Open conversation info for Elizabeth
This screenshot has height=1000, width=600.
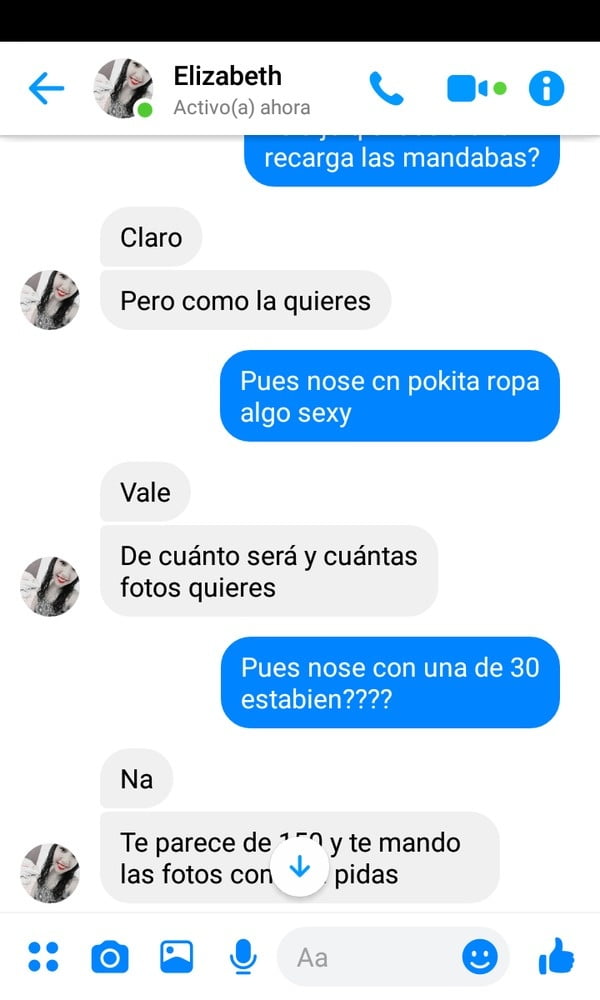coord(546,88)
